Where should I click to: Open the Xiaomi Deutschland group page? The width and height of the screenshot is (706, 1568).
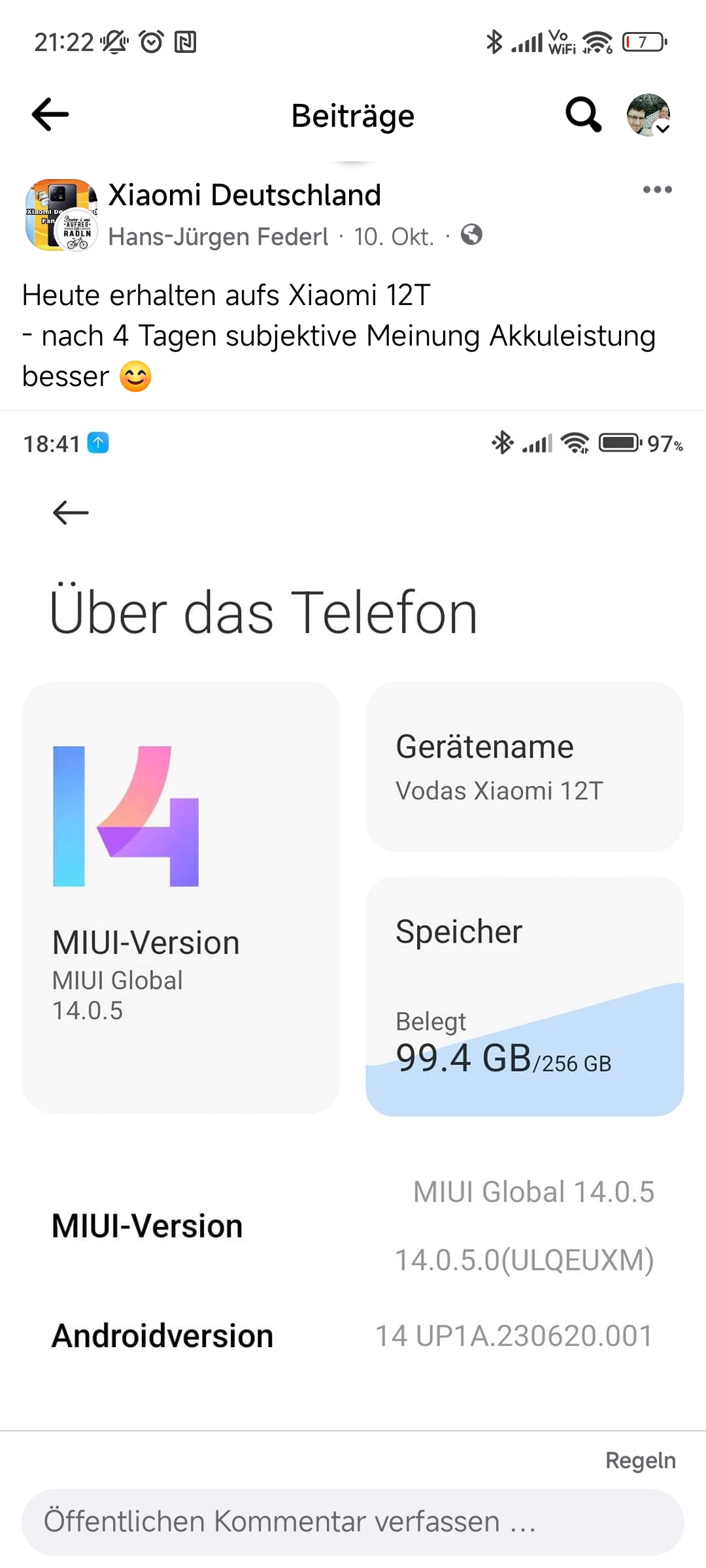(244, 195)
